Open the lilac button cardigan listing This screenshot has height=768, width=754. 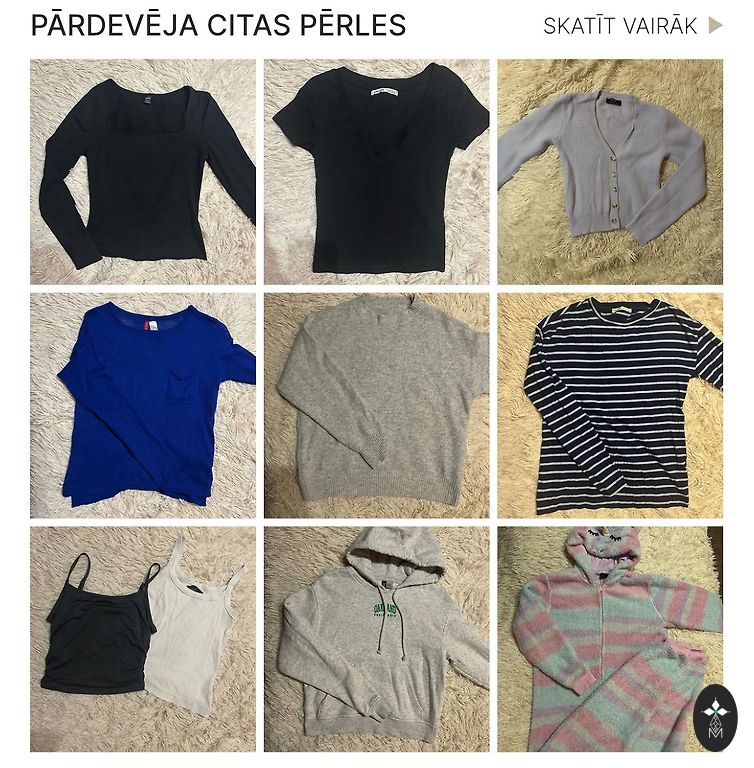tap(610, 172)
